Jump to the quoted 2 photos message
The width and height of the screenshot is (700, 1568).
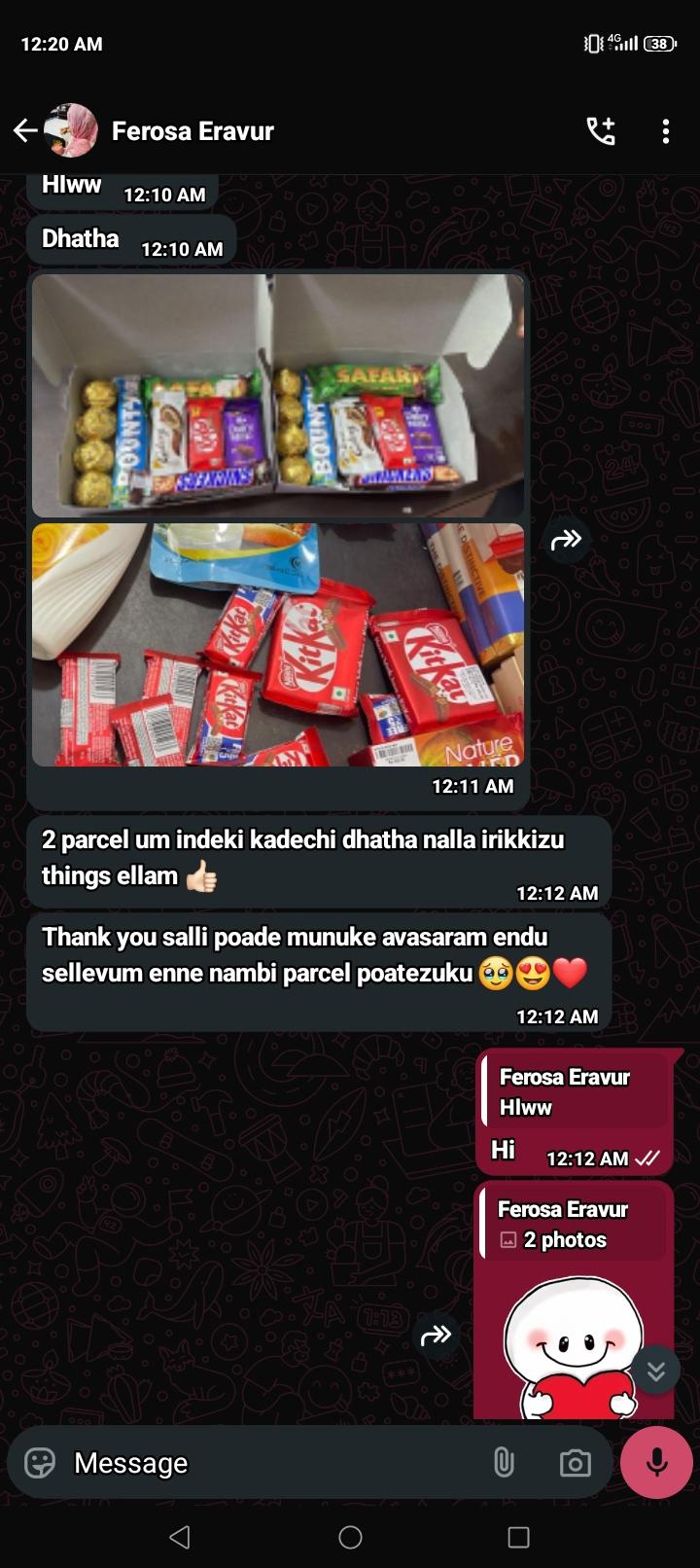point(574,1225)
